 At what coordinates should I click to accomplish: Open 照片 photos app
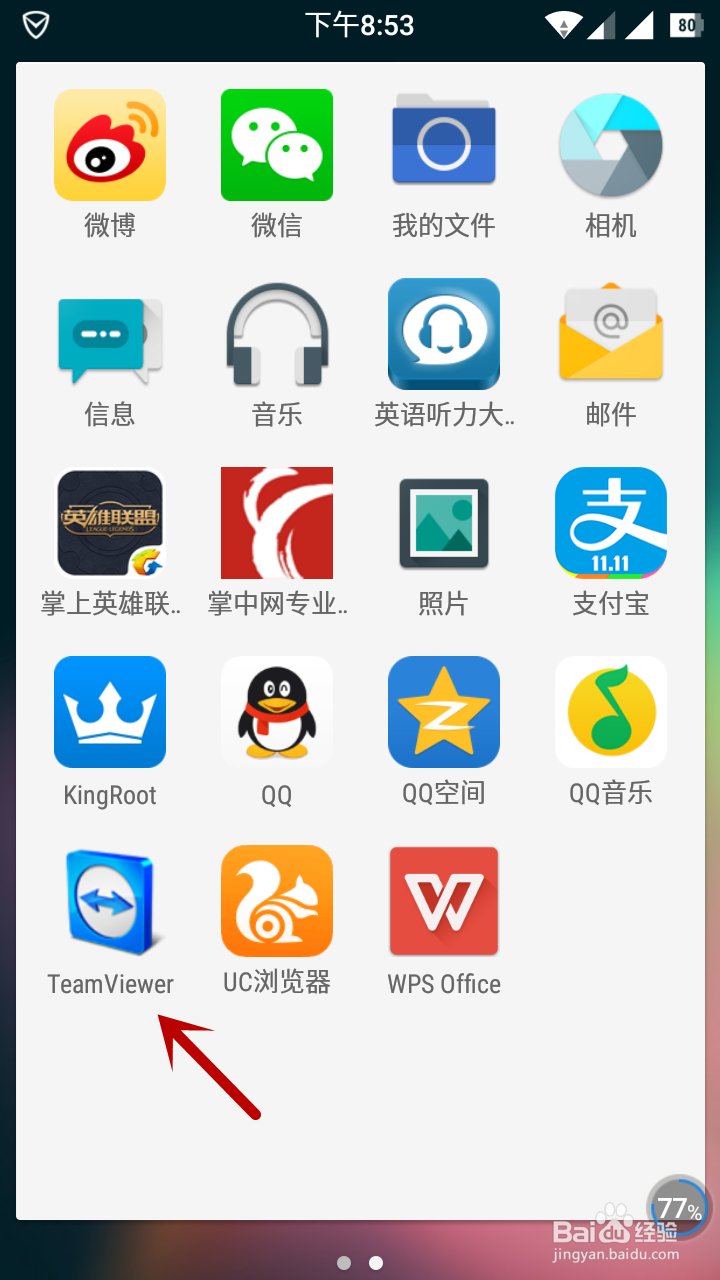[x=443, y=522]
